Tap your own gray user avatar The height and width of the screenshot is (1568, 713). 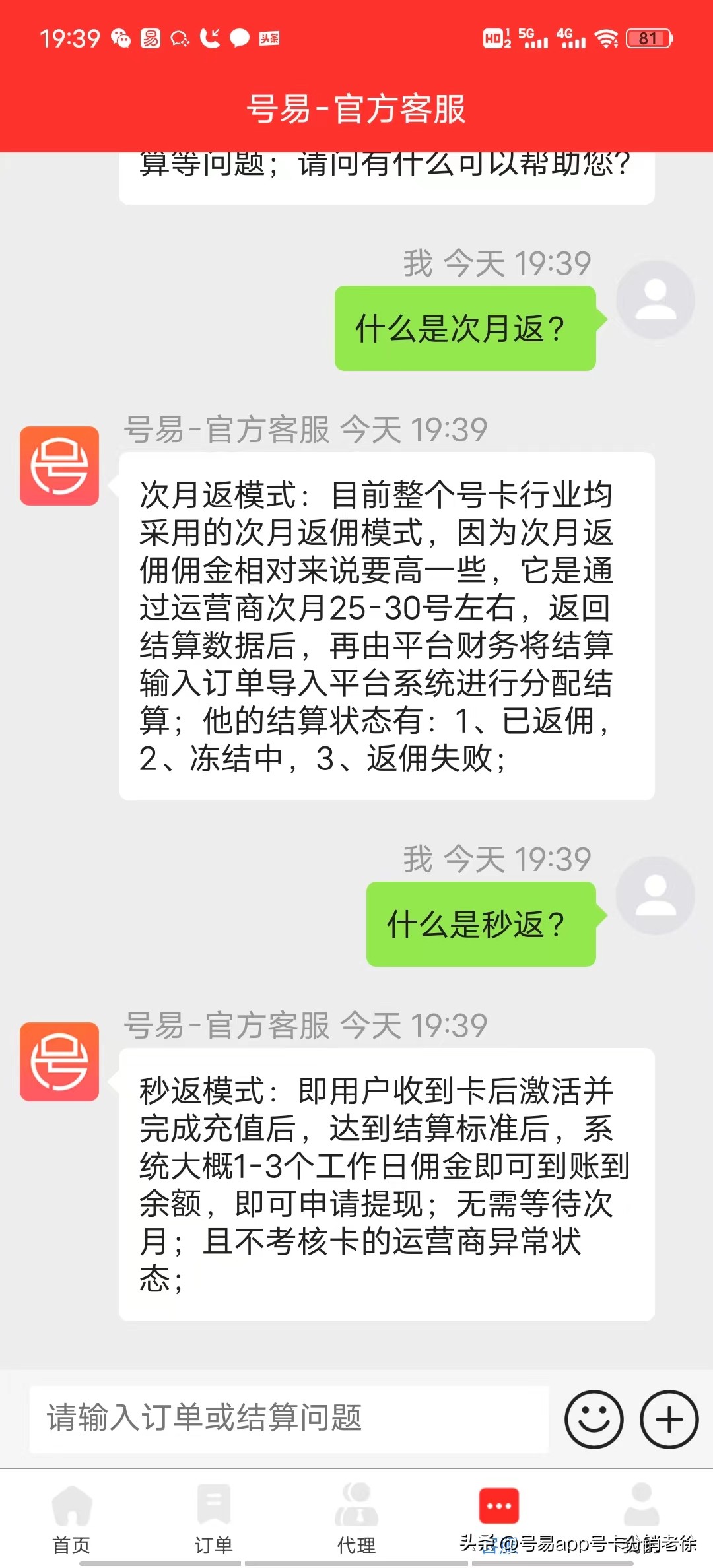pyautogui.click(x=657, y=300)
